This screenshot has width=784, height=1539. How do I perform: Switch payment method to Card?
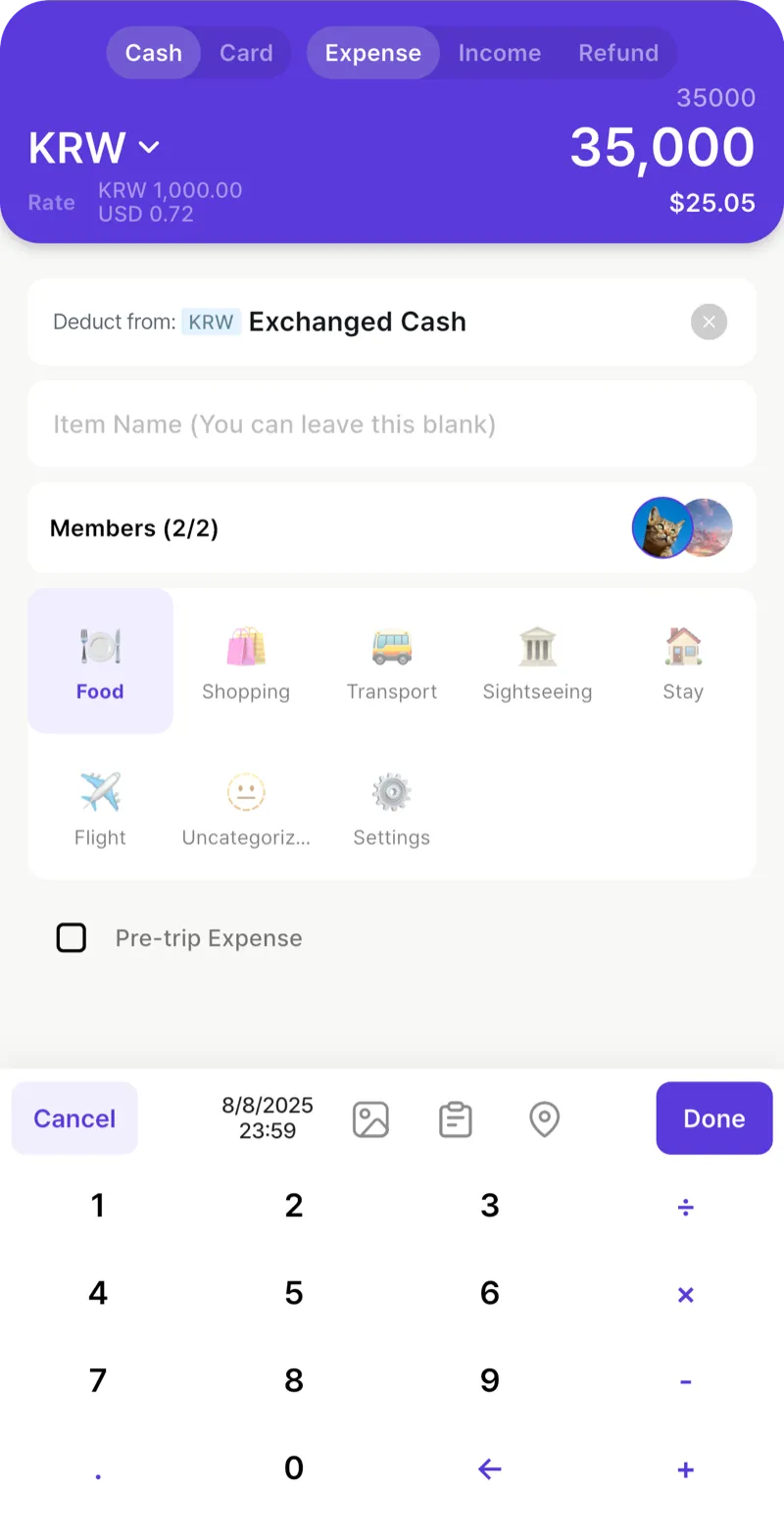click(x=246, y=53)
